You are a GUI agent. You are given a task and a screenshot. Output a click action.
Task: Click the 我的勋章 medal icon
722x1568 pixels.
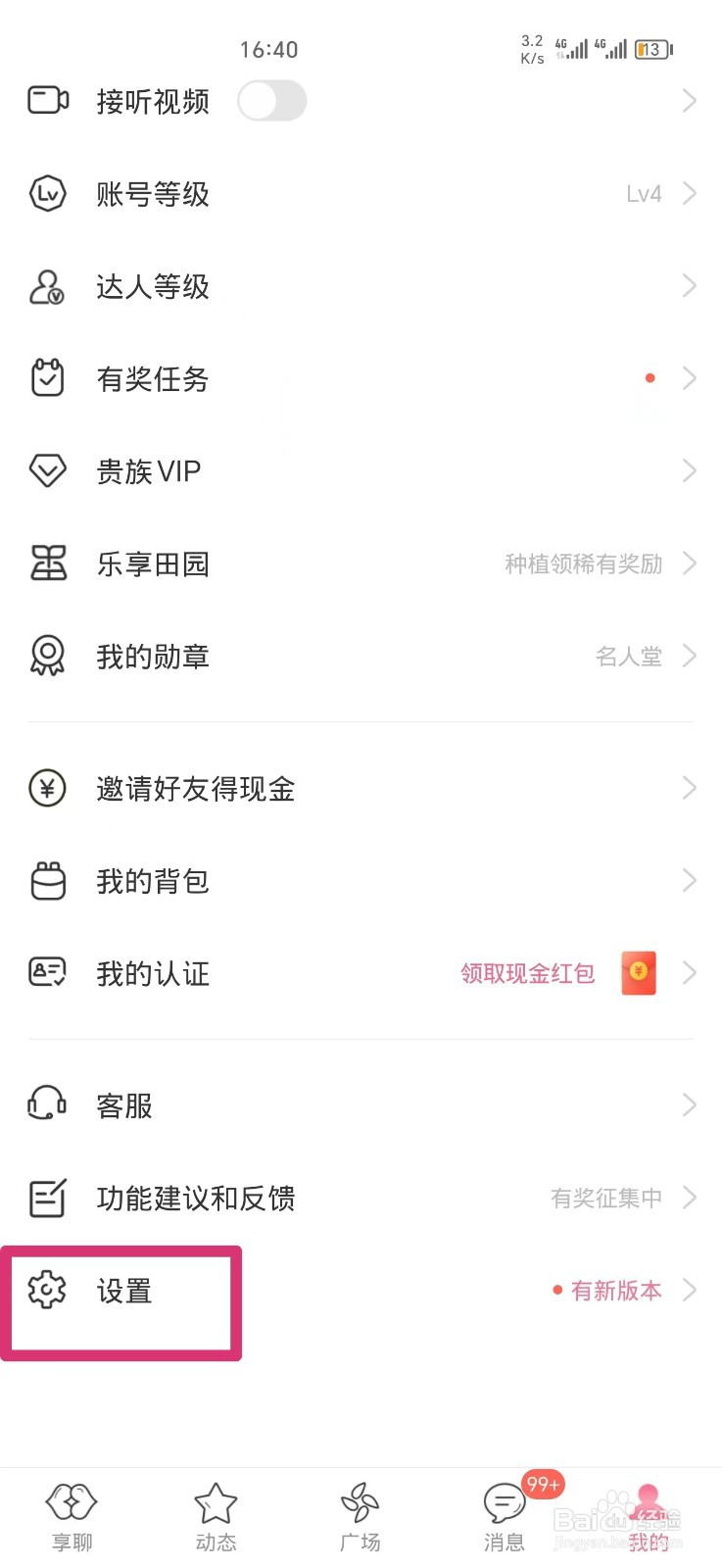(47, 656)
